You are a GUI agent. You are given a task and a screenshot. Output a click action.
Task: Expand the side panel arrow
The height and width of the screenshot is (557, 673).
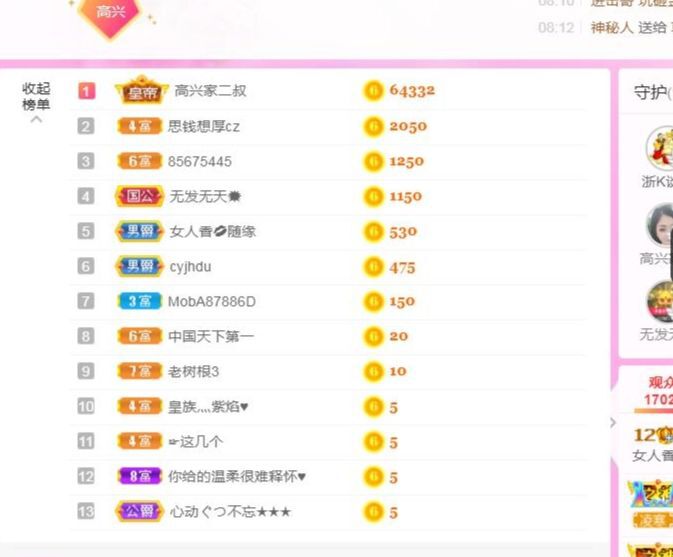click(x=614, y=422)
